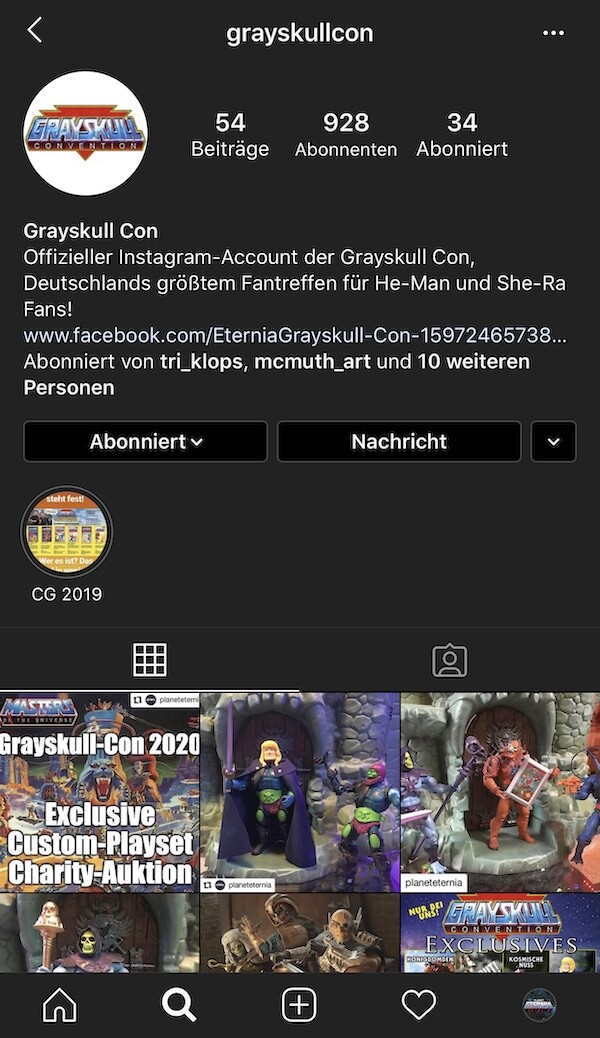Viewport: 600px width, 1038px height.
Task: Open the Grayskull-Con 2020 Charity-Auktion post
Action: 99,791
